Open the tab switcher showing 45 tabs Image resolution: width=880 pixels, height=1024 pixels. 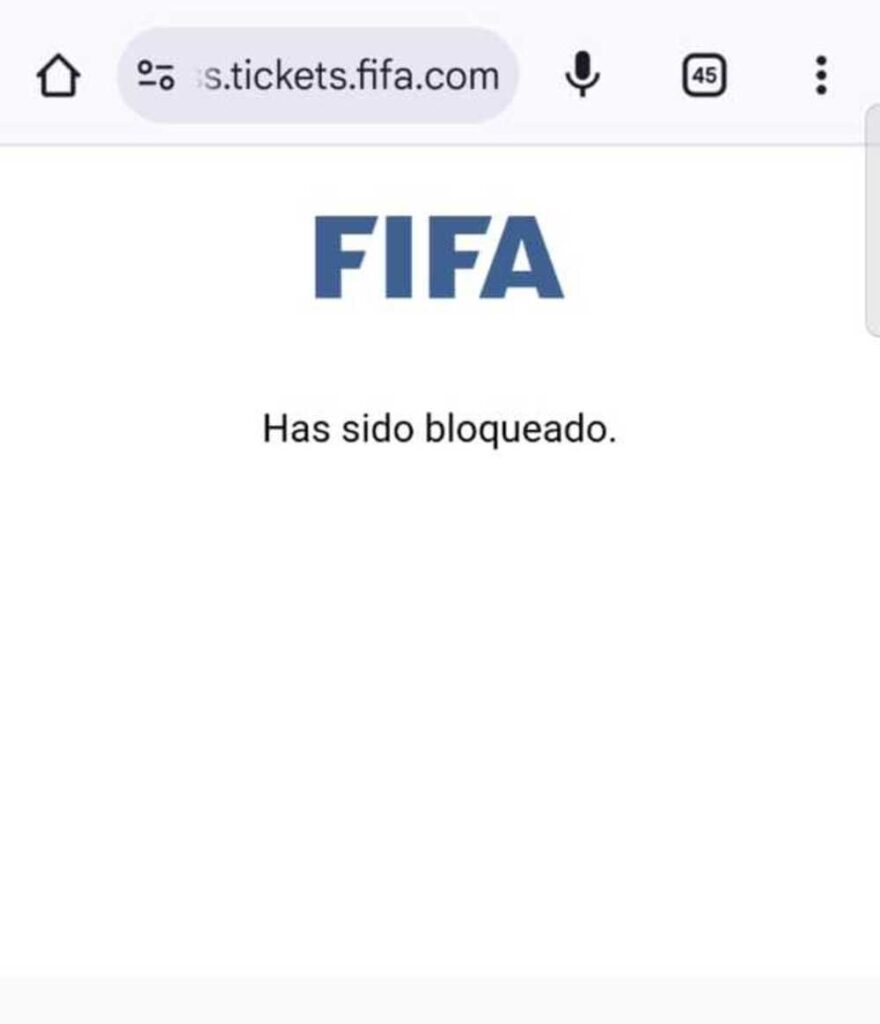704,75
